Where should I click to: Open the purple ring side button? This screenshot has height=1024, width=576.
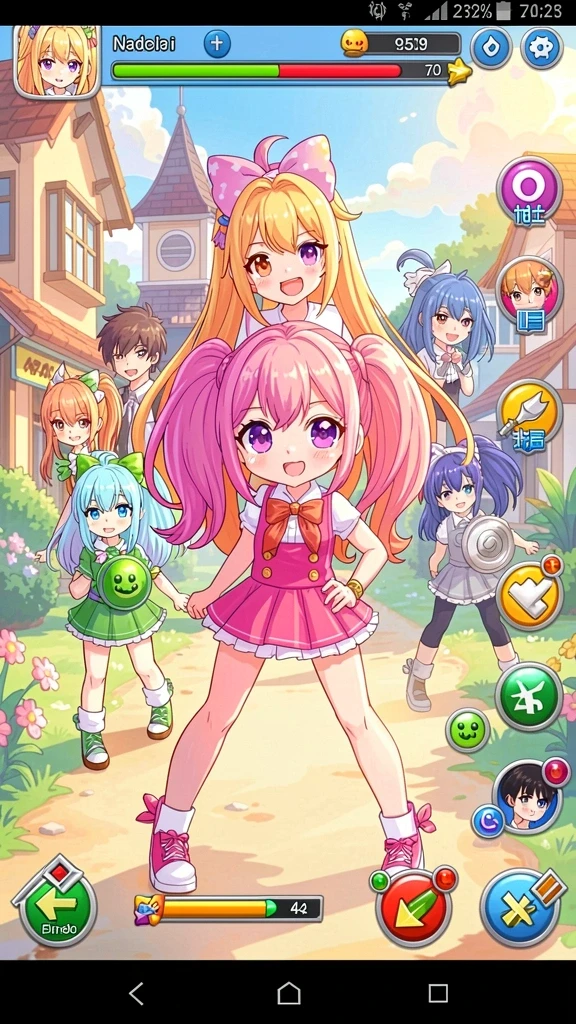529,192
